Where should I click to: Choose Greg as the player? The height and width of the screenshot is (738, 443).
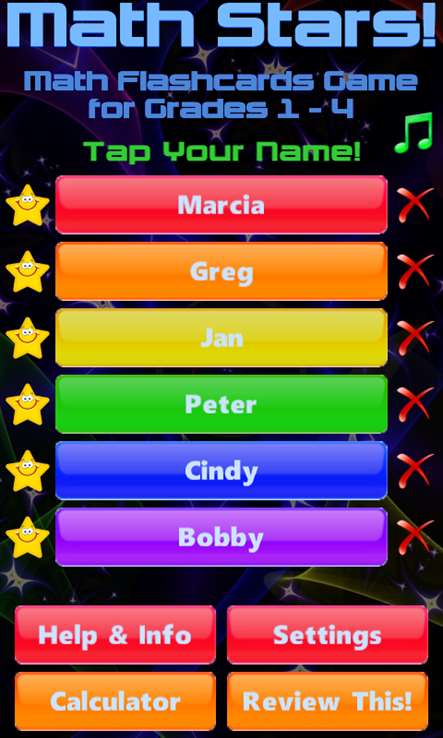[x=221, y=272]
